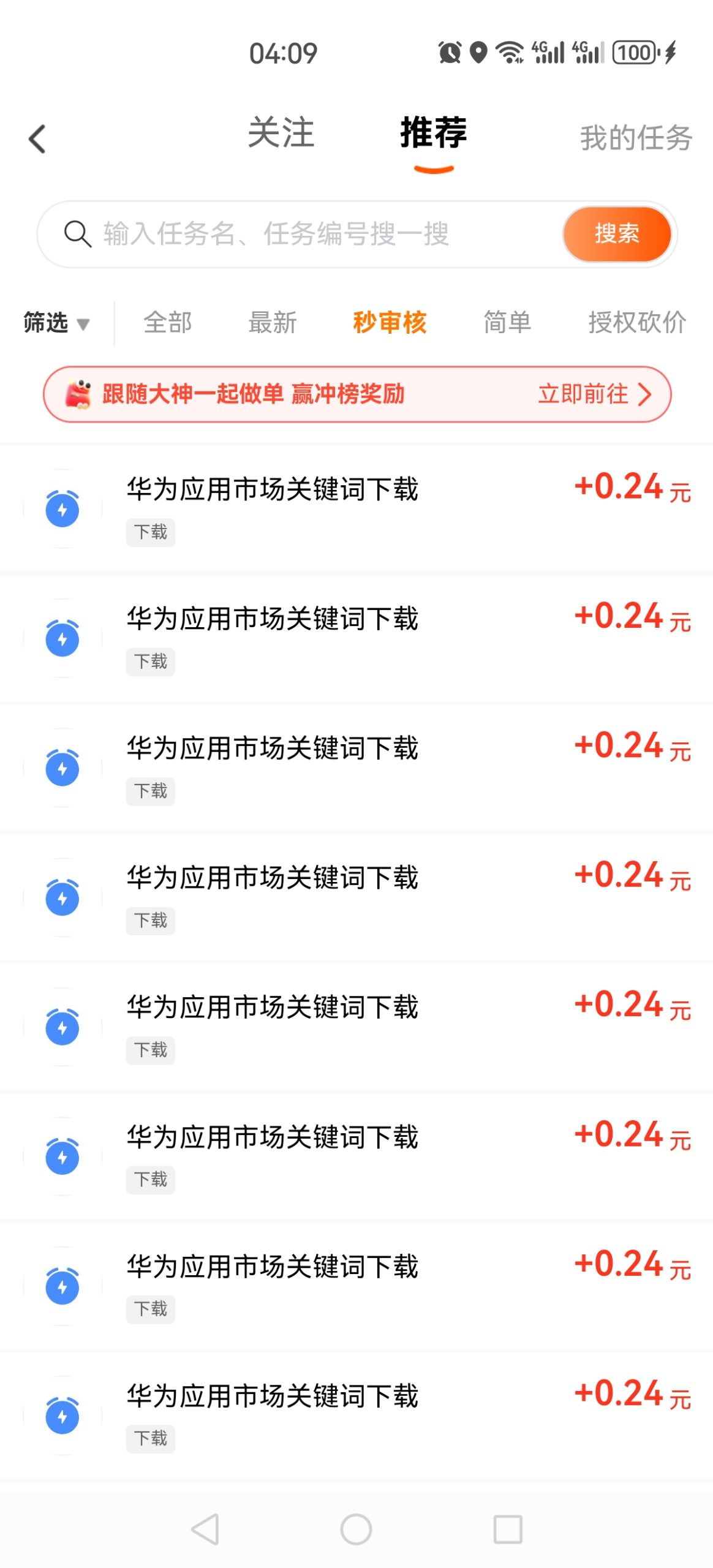Tap the magnifying glass search icon
Viewport: 713px width, 1568px height.
point(77,234)
